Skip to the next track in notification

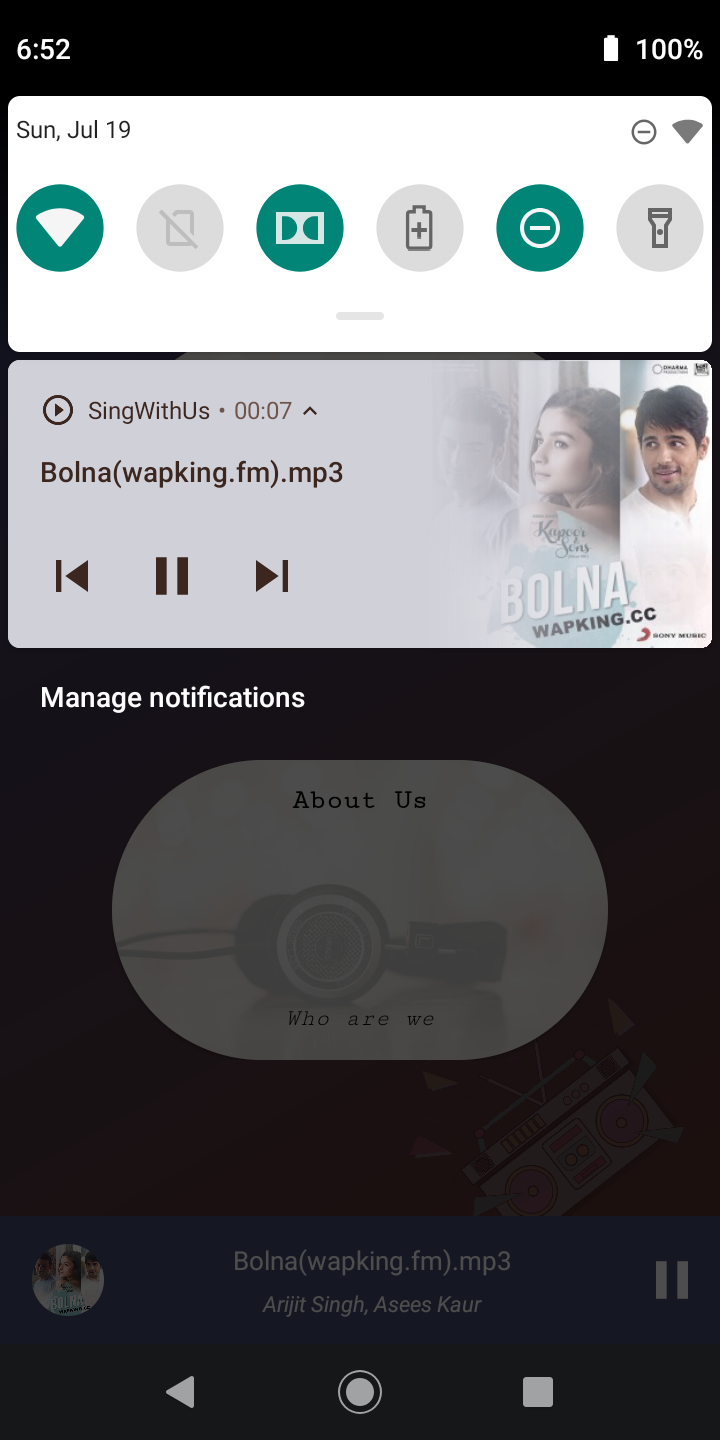point(272,576)
